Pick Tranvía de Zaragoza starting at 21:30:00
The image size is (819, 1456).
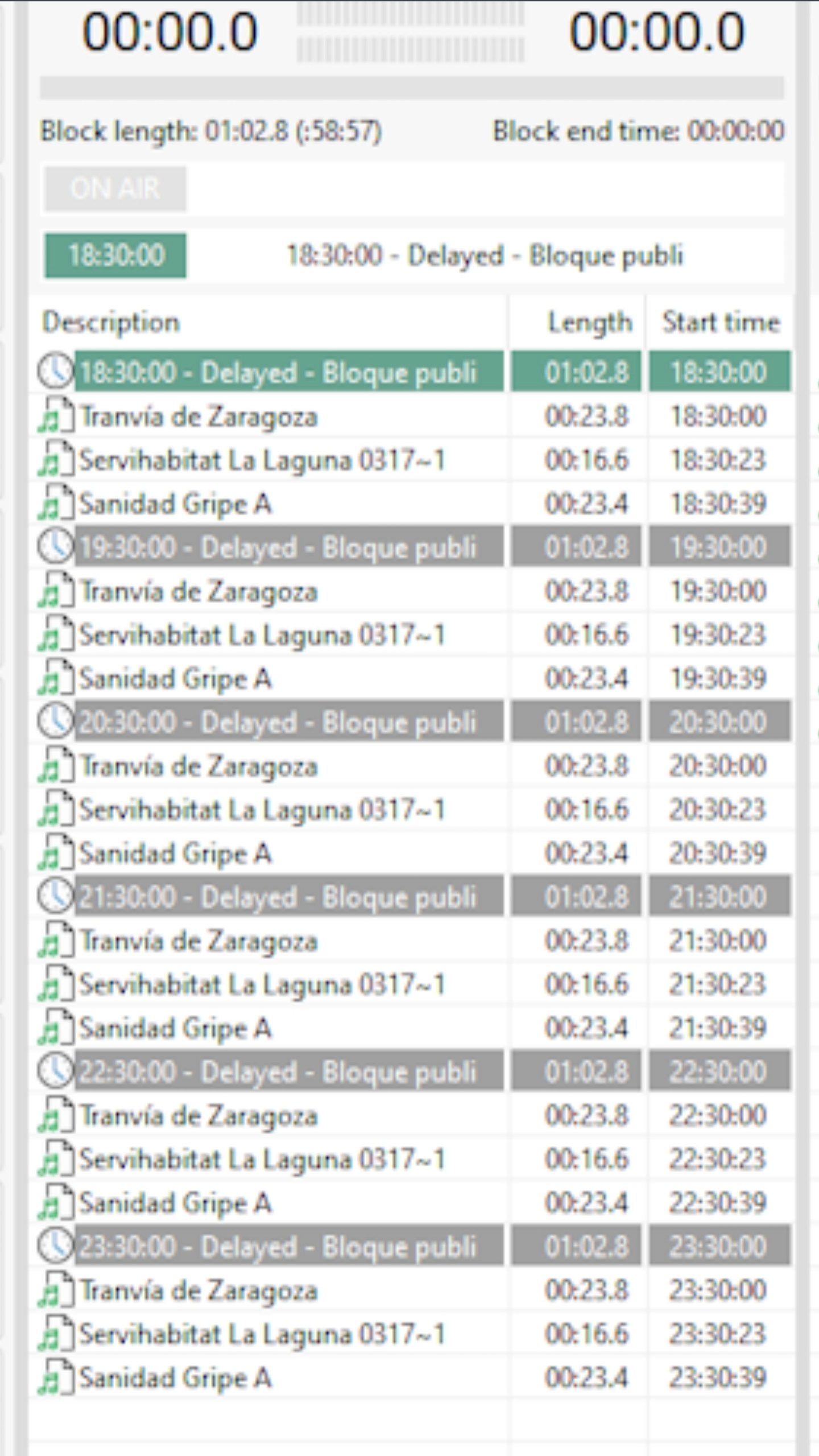point(198,941)
